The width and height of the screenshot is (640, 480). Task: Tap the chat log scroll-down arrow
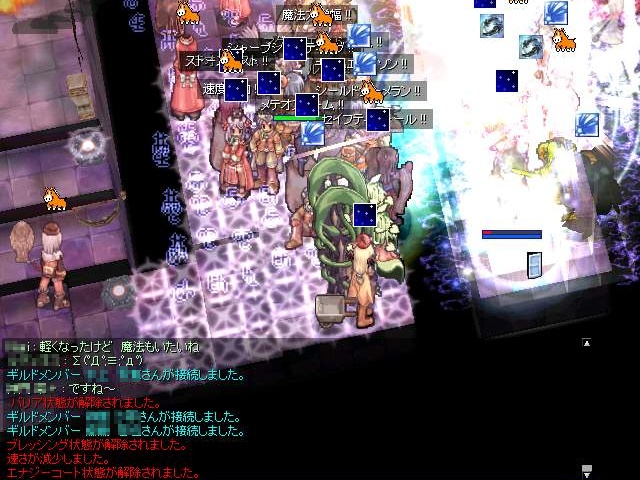coord(587,469)
